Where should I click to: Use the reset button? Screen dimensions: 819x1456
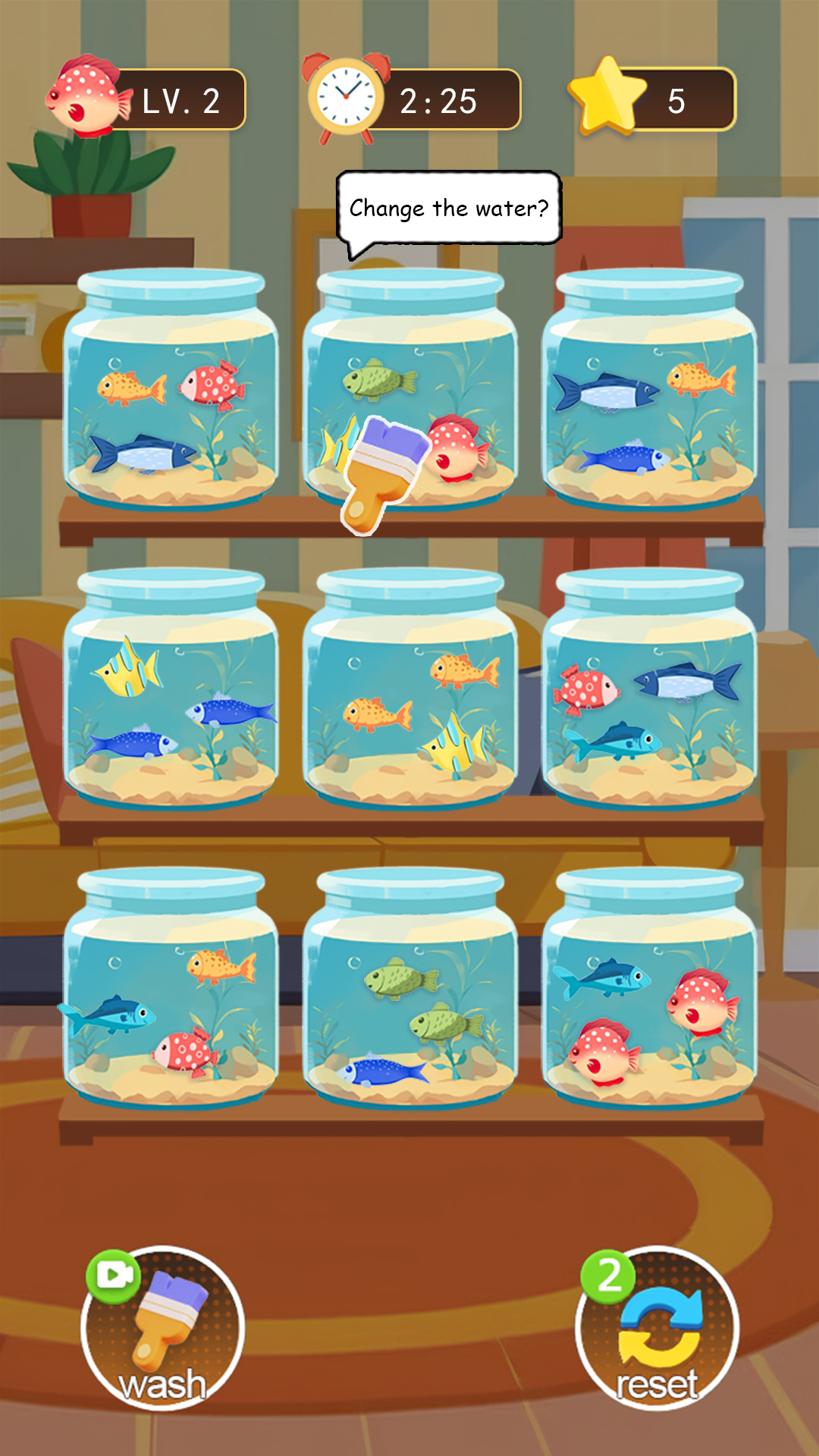click(657, 1329)
